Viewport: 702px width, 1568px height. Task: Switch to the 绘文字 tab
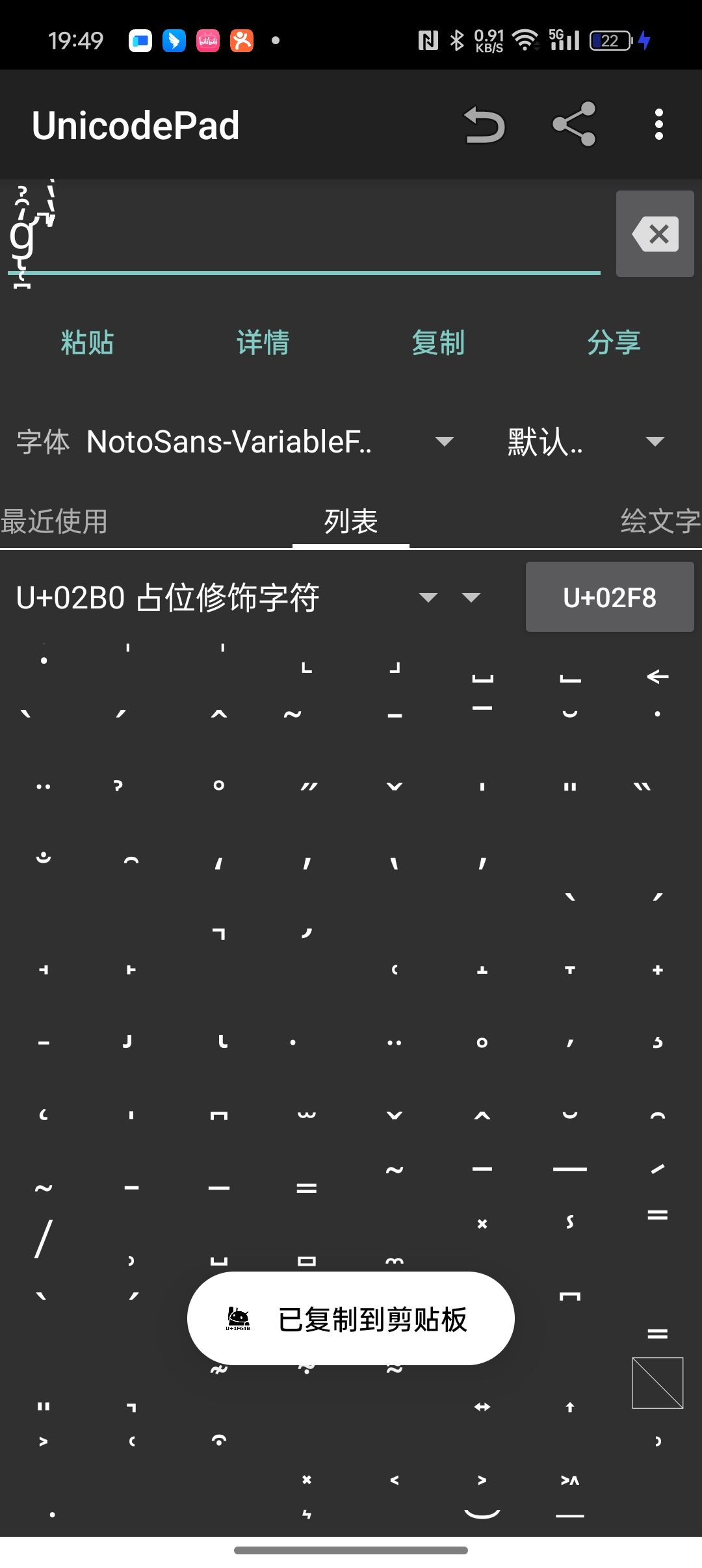659,521
